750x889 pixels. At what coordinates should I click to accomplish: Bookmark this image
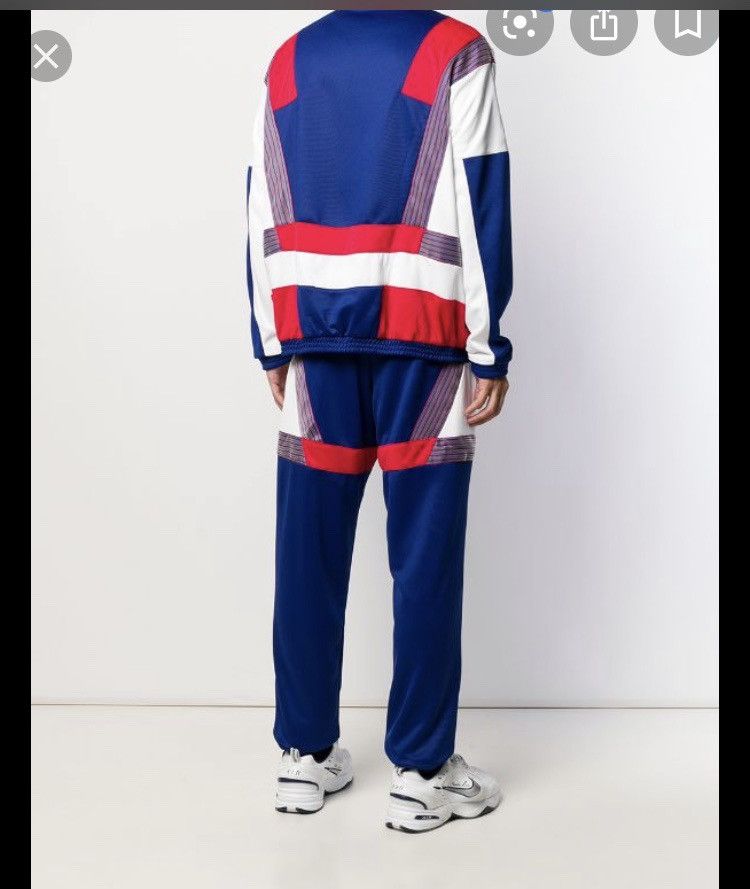click(x=686, y=24)
